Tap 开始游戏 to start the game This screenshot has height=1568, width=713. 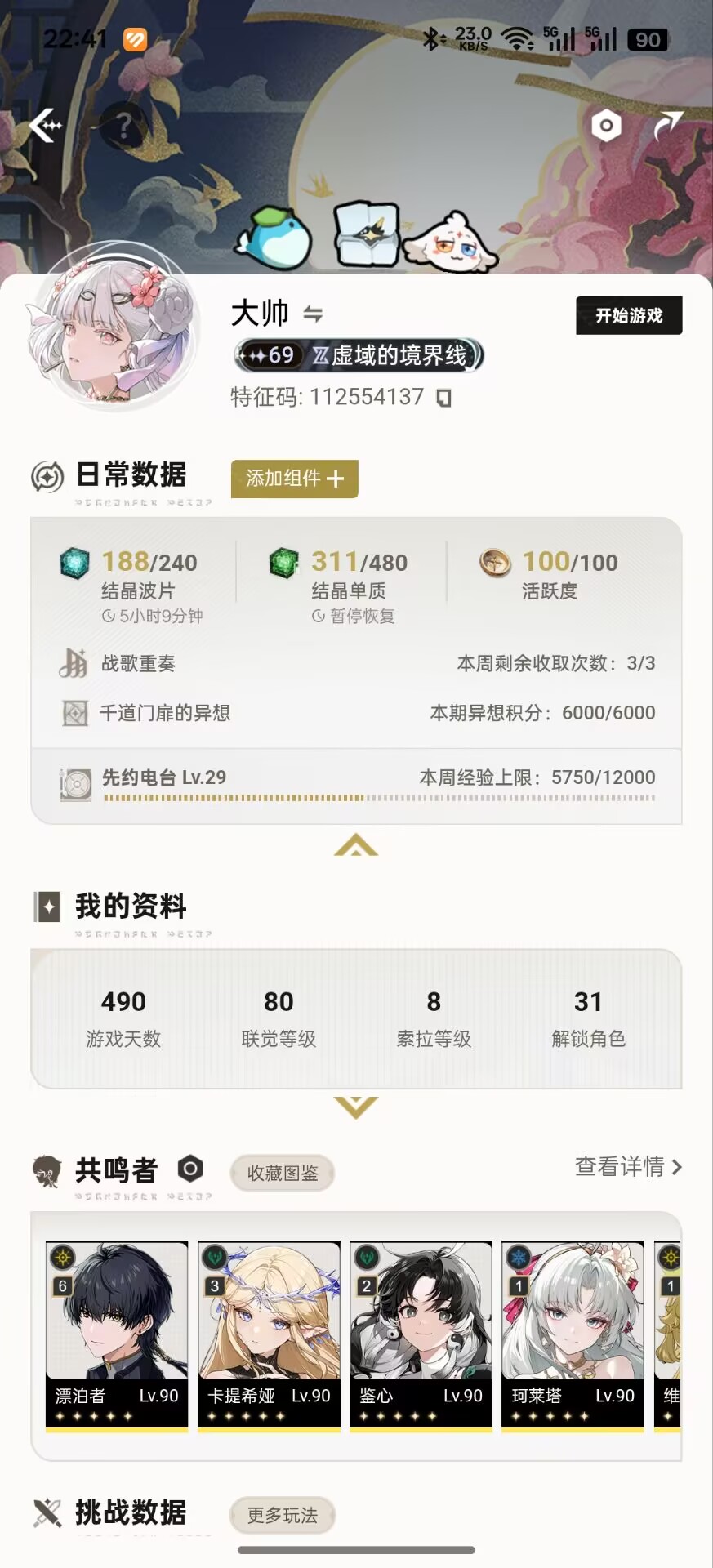coord(628,316)
